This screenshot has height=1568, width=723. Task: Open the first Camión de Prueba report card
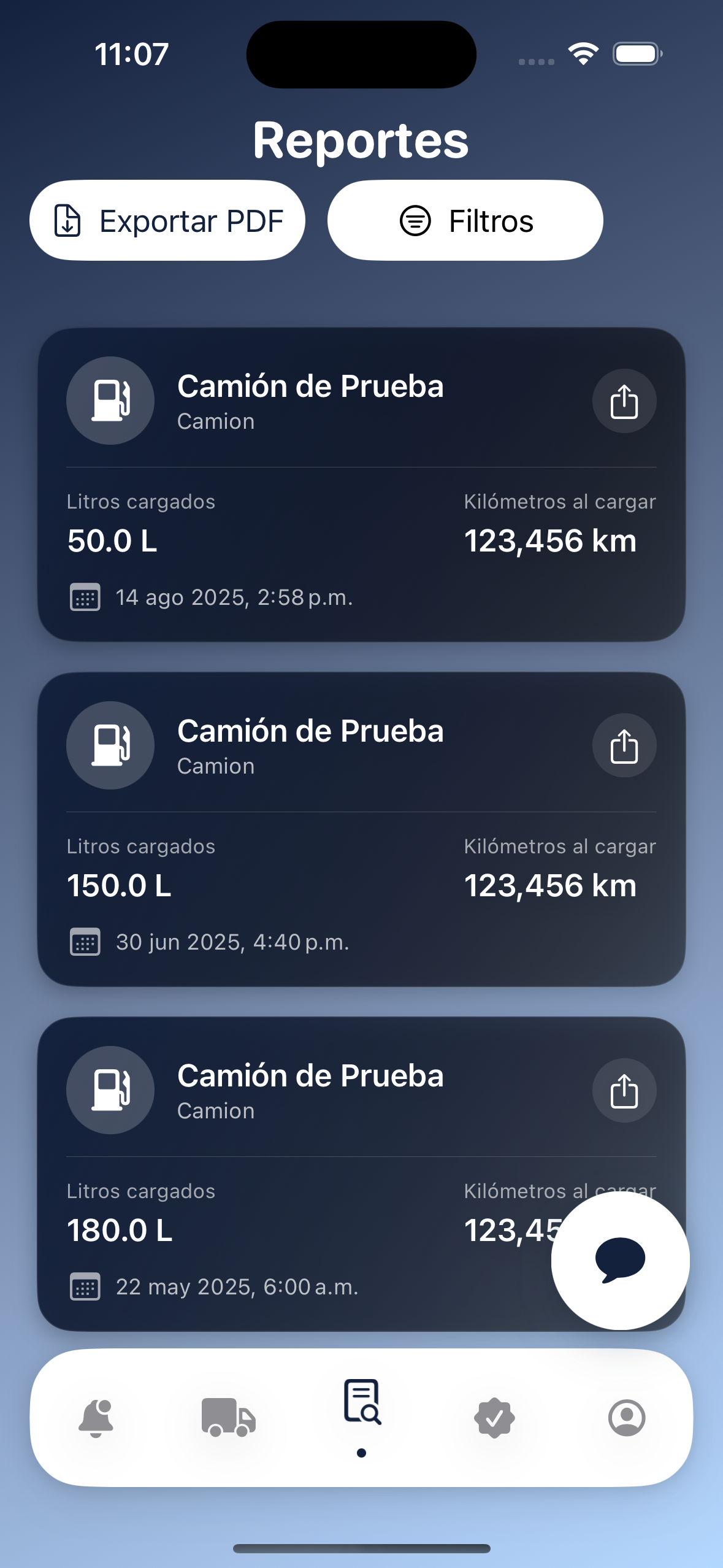tap(362, 485)
